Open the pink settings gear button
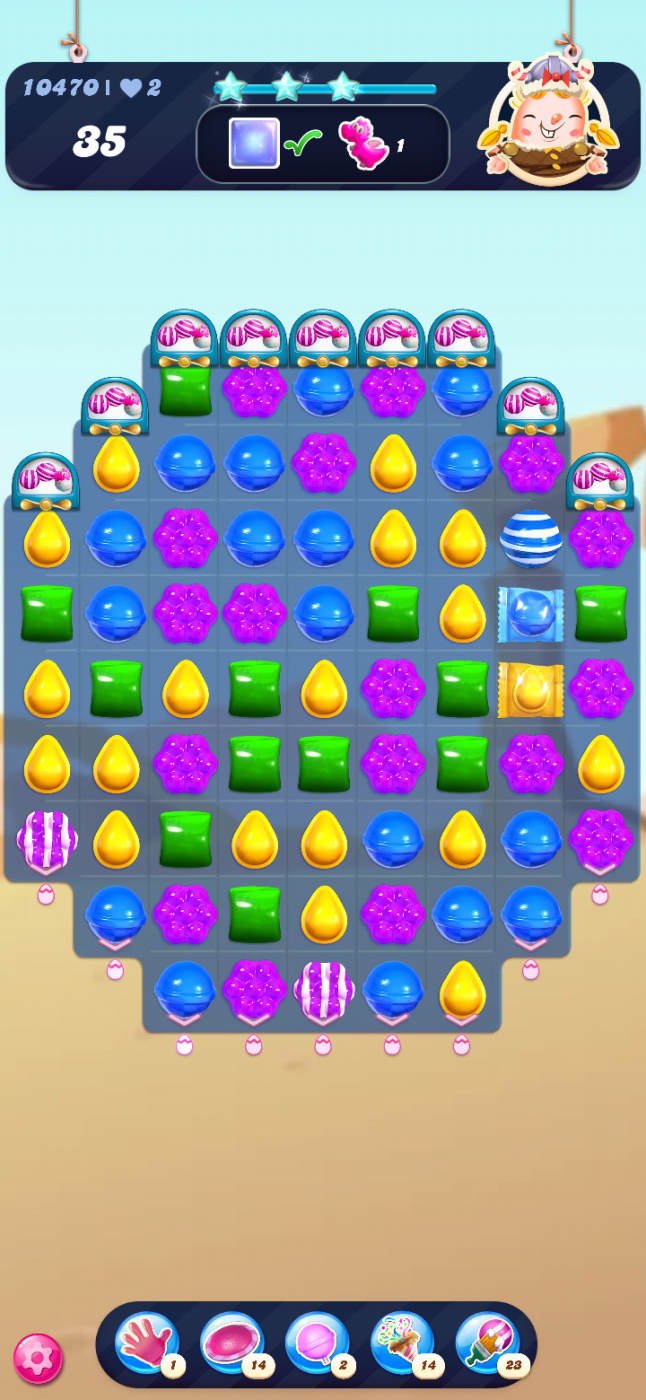 38,1358
